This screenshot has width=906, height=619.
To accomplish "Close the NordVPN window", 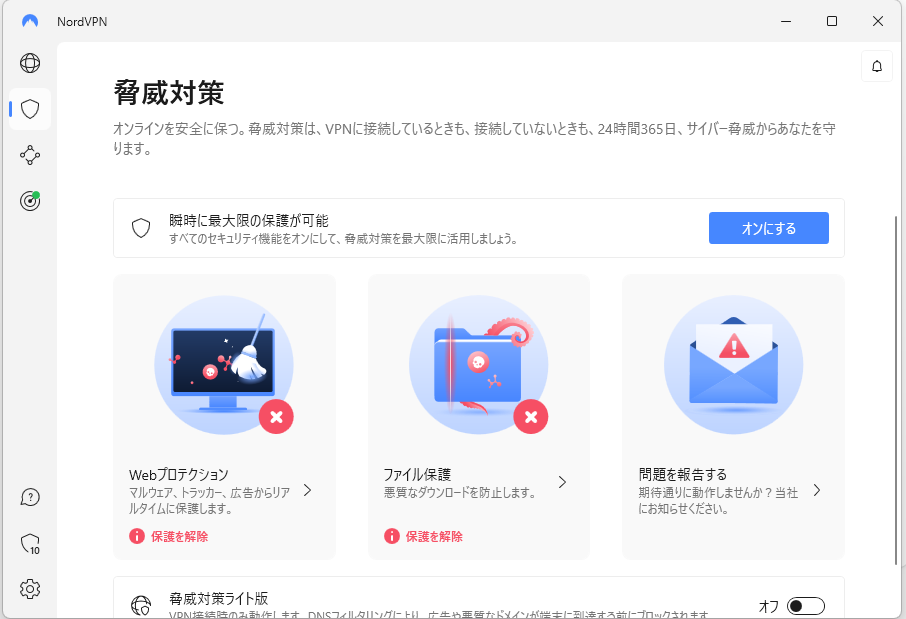I will click(877, 21).
